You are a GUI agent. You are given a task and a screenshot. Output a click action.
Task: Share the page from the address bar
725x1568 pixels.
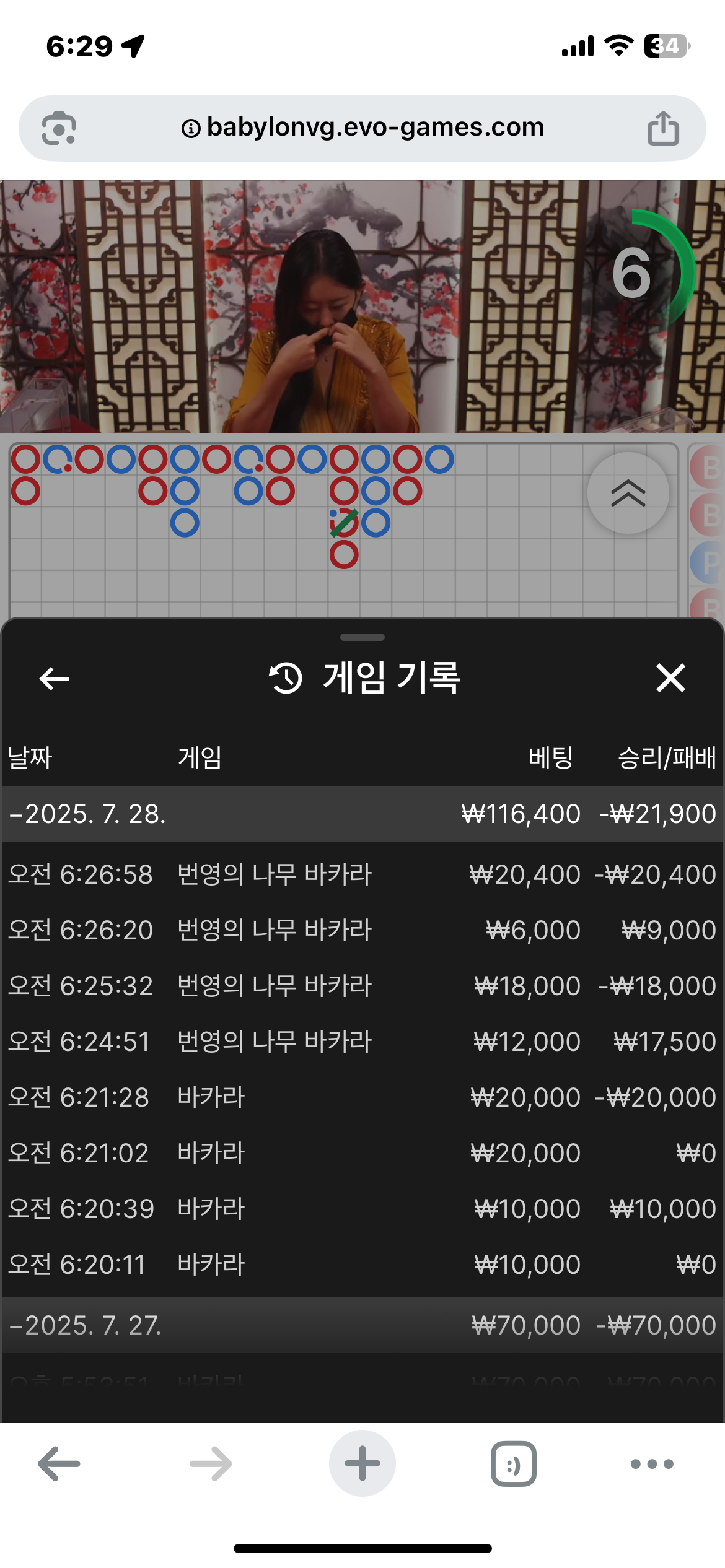[x=663, y=128]
